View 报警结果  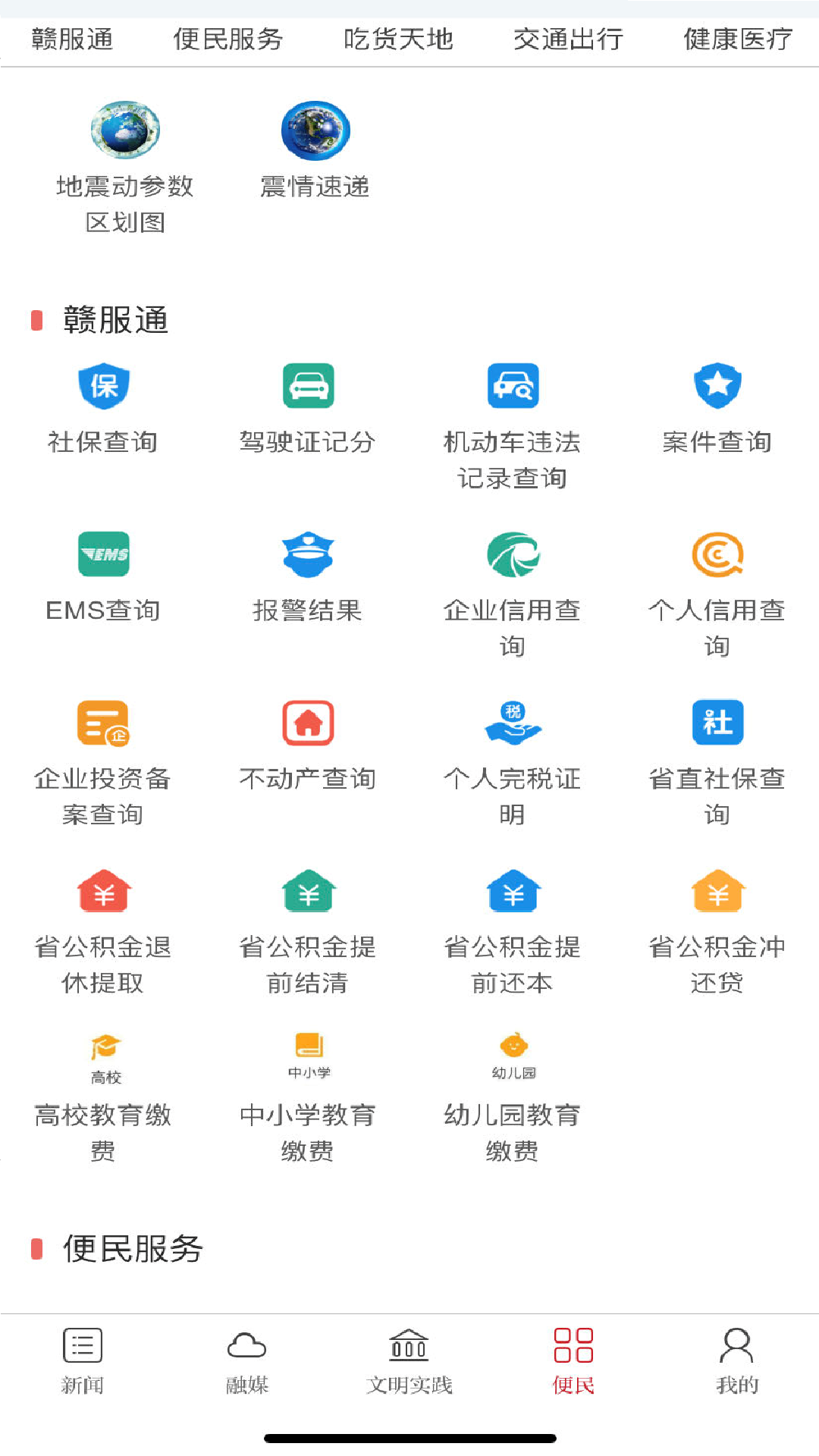[x=307, y=576]
